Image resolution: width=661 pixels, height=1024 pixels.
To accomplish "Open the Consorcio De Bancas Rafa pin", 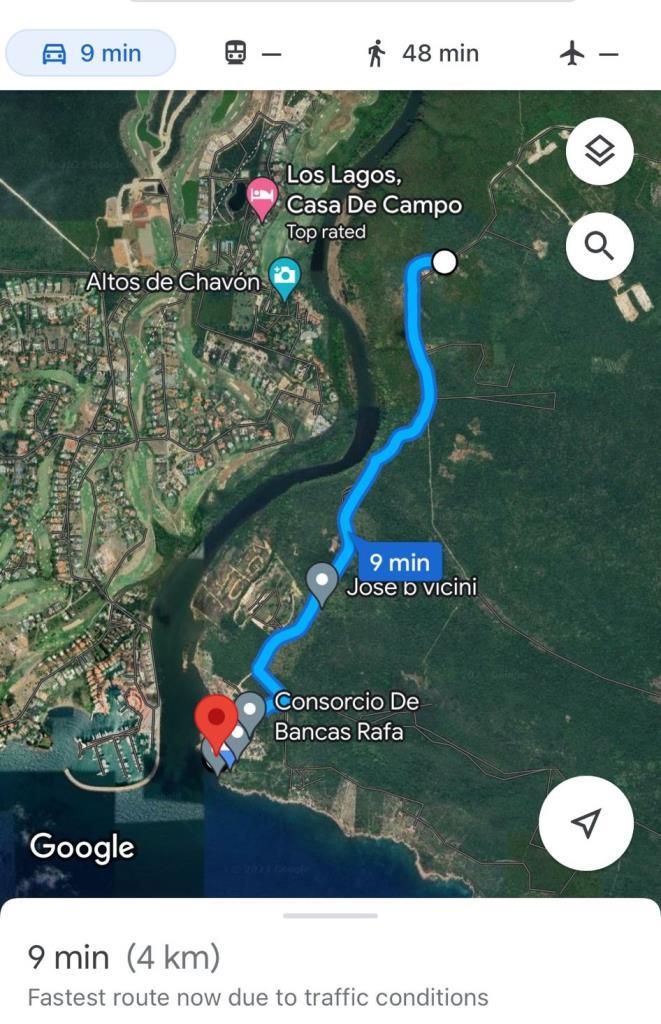I will (250, 711).
